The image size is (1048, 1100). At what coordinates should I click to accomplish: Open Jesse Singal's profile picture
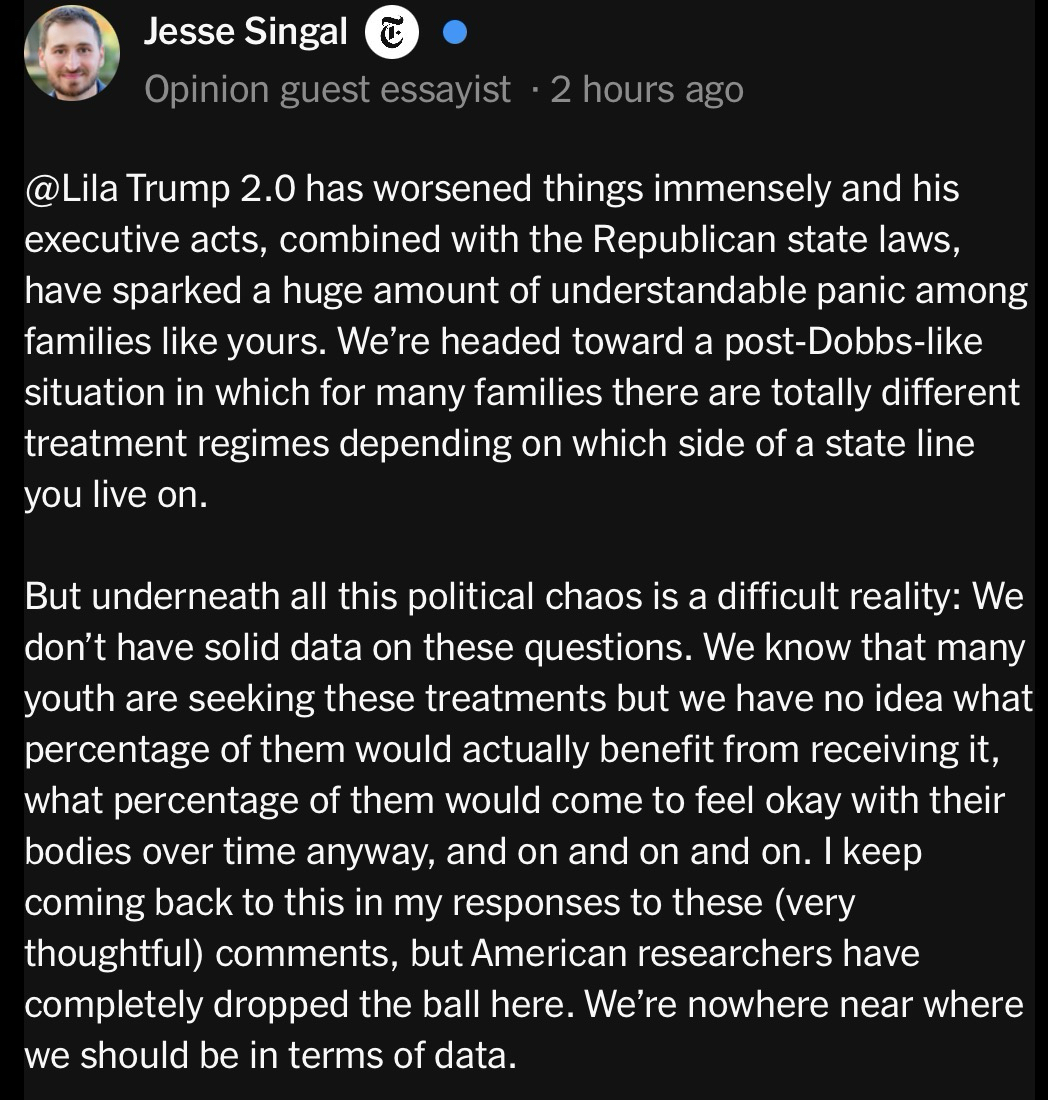click(71, 54)
